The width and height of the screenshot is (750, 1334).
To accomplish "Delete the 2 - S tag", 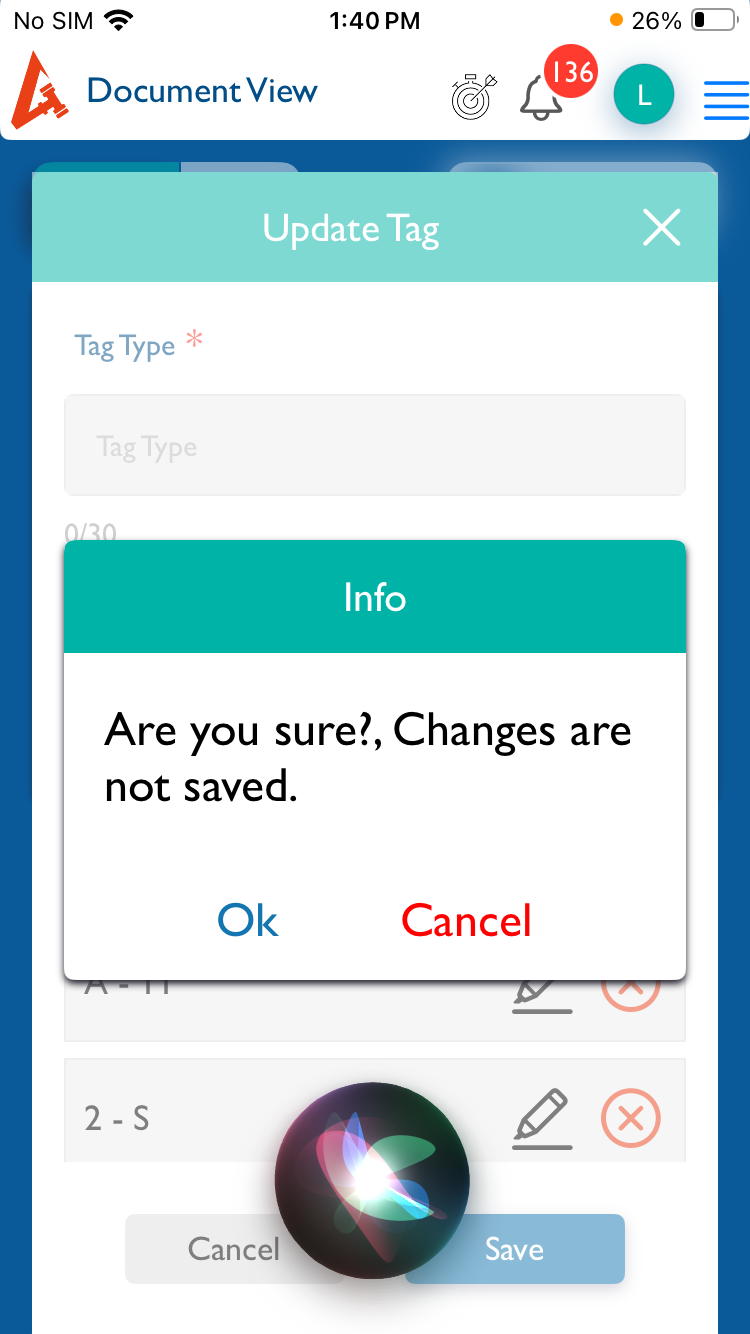I will (x=630, y=1117).
